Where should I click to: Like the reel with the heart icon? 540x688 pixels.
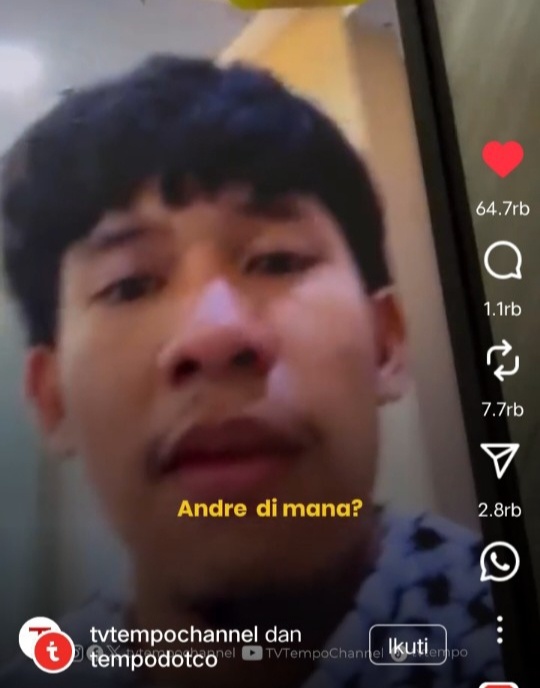coord(503,159)
